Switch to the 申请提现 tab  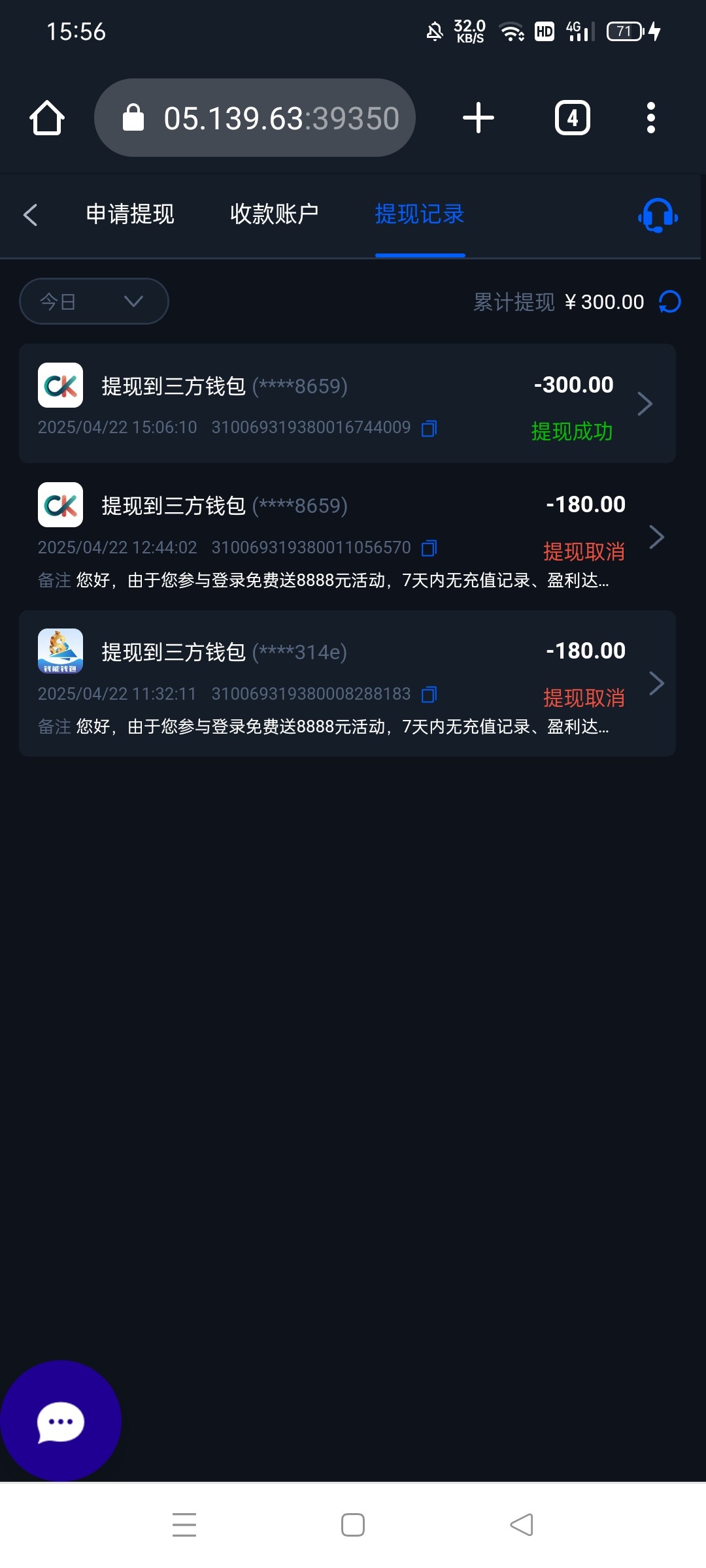click(x=130, y=214)
